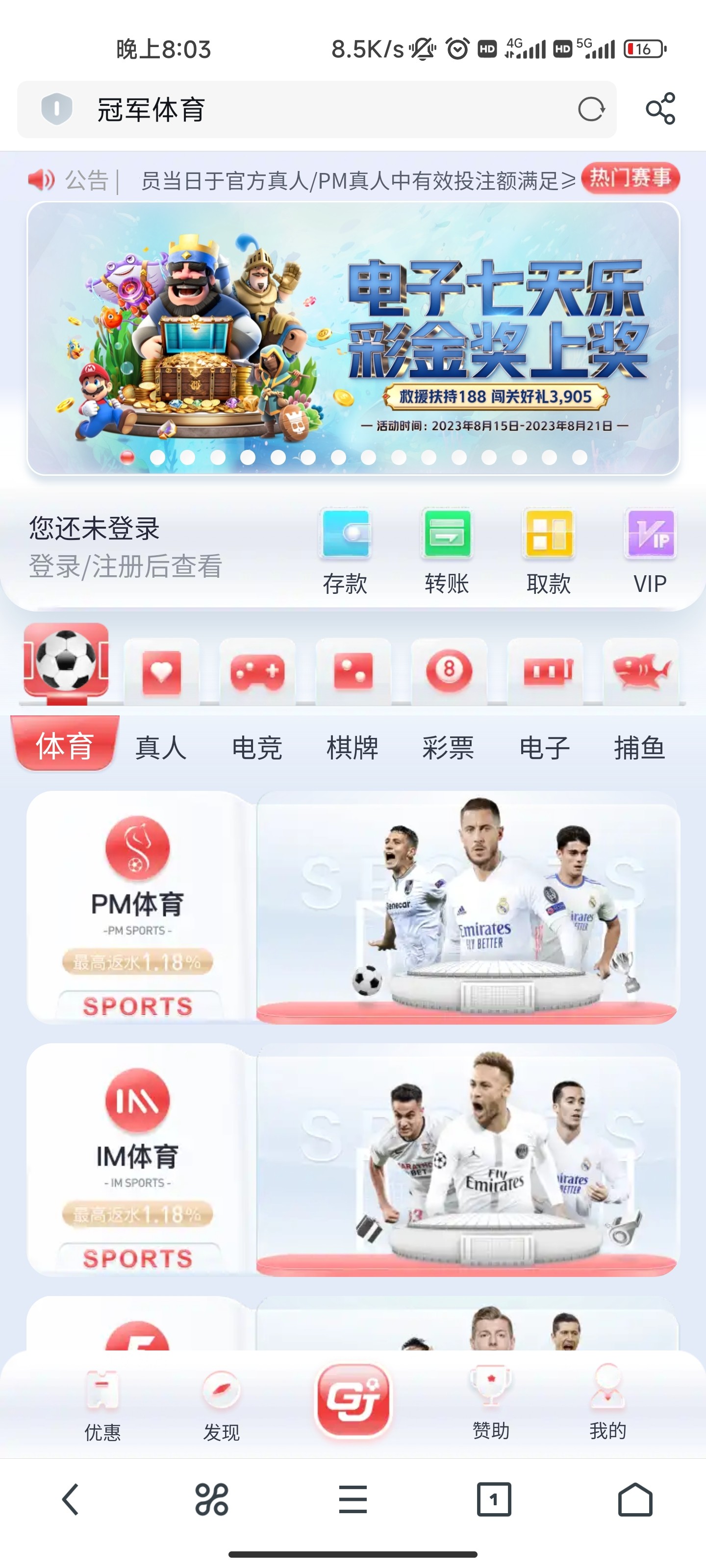
Task: Reload the page with the refresh icon
Action: tap(590, 110)
